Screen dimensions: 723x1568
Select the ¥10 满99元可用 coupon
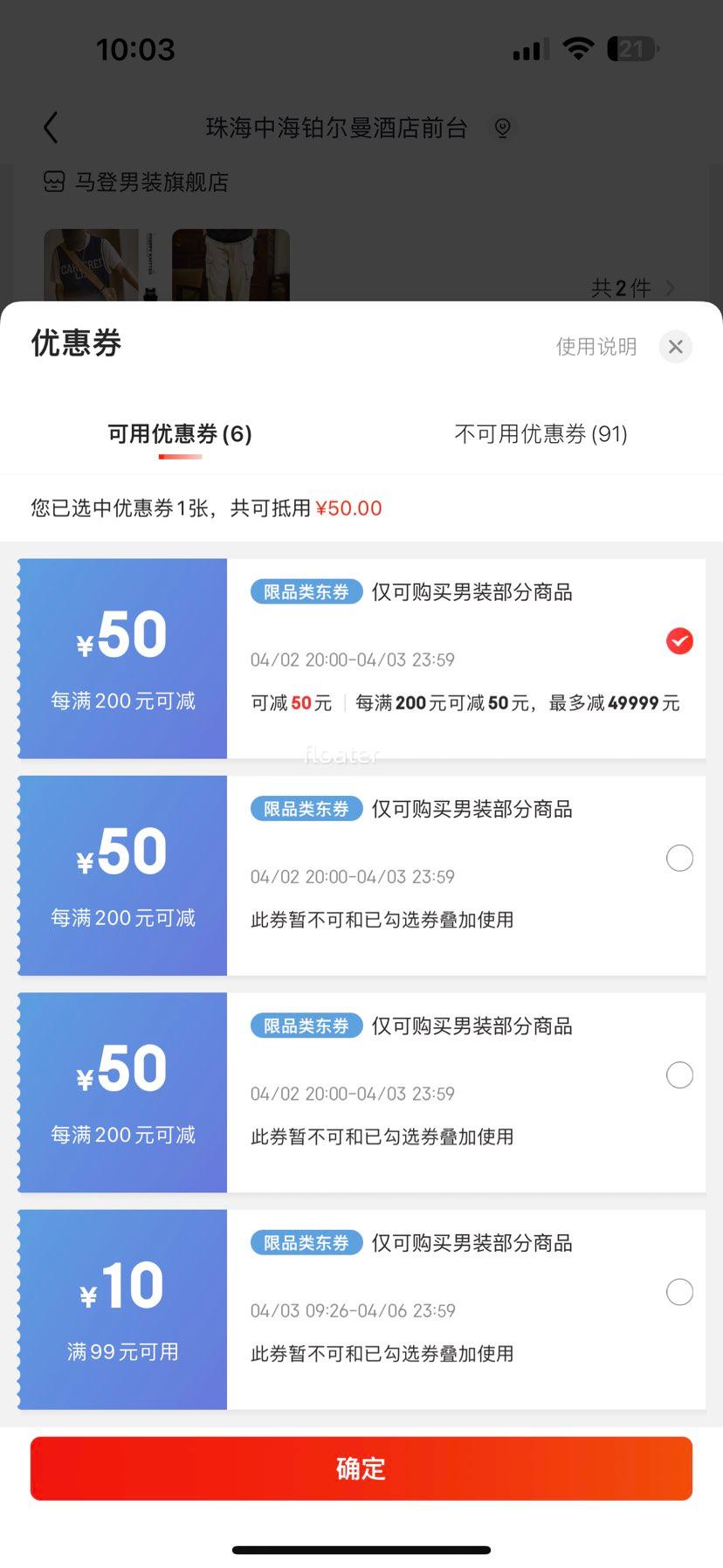pos(679,1292)
